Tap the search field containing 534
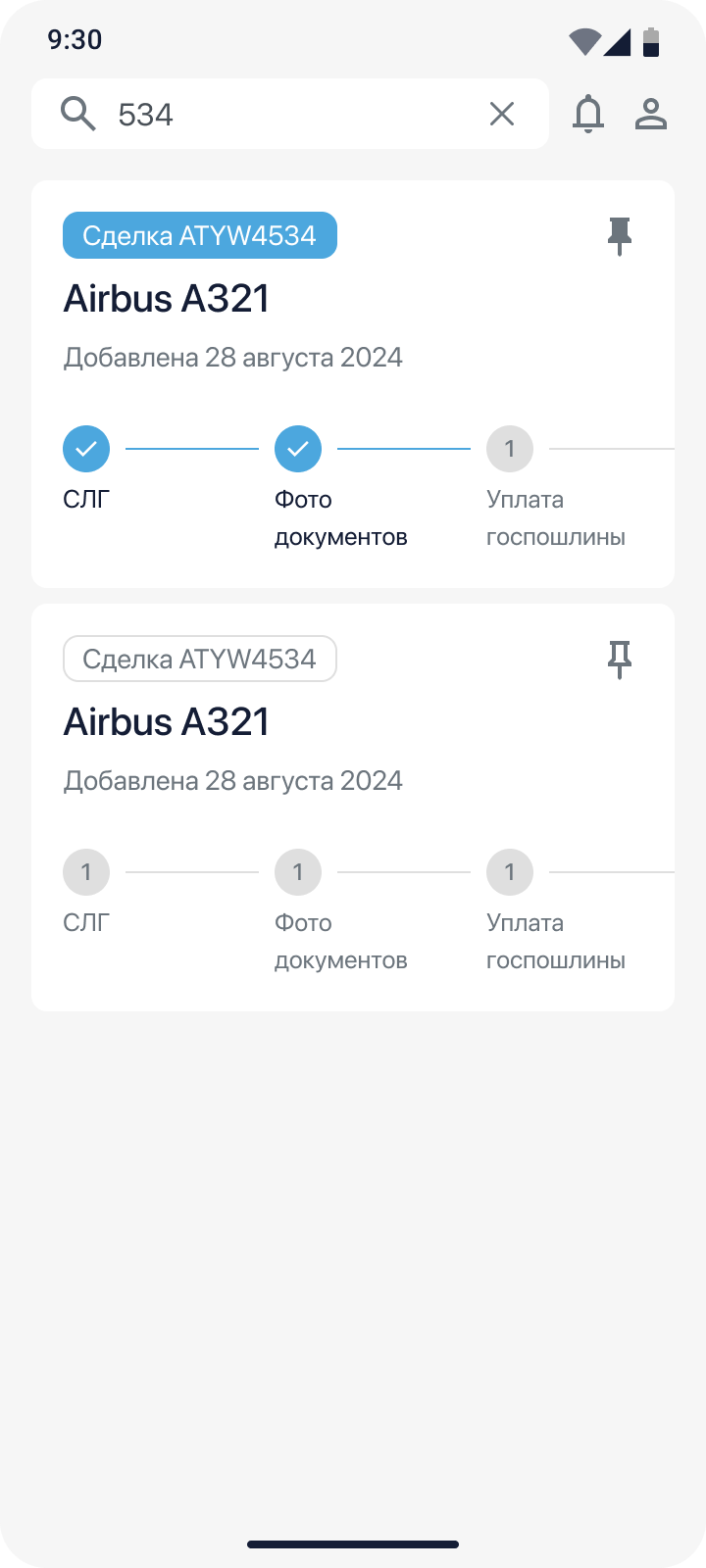 pyautogui.click(x=290, y=114)
